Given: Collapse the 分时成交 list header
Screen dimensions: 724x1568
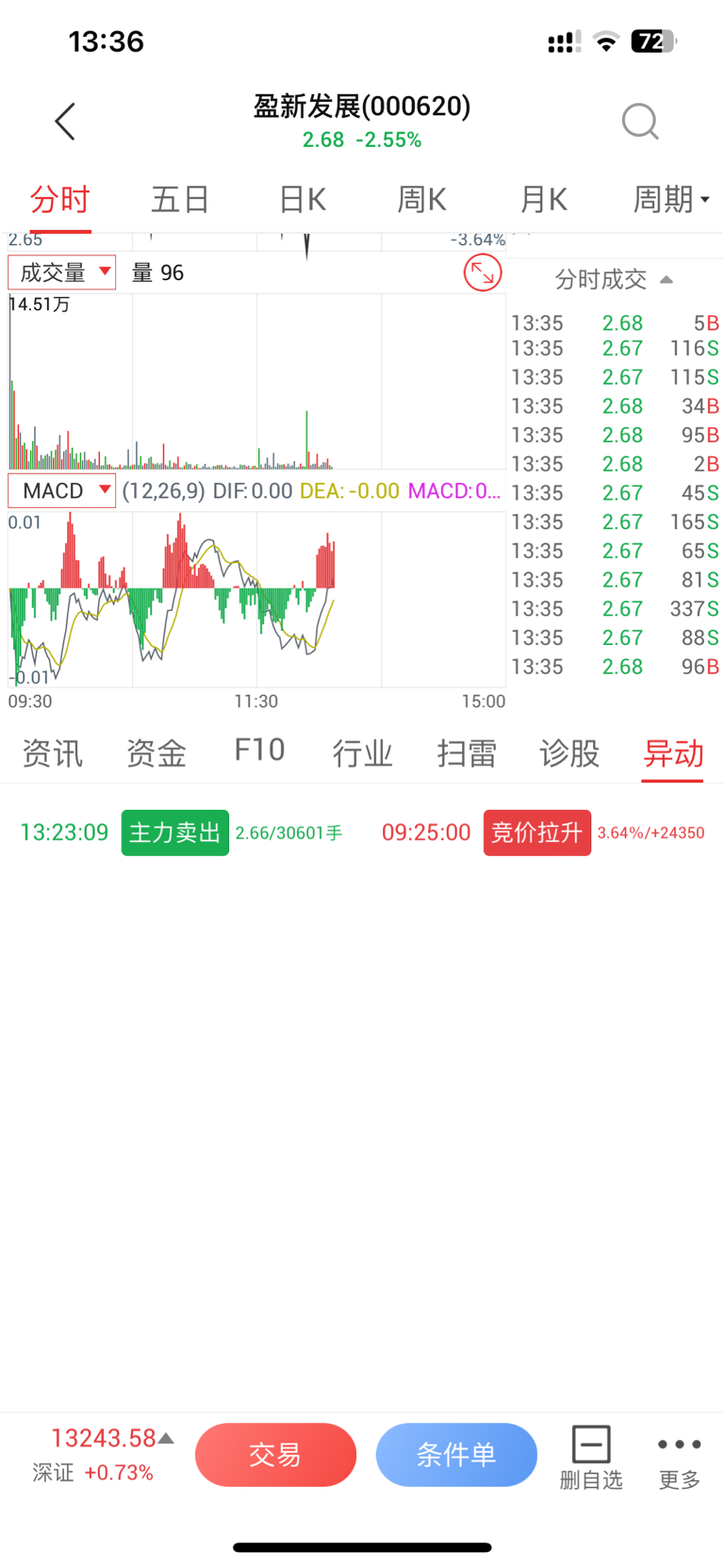Looking at the screenshot, I should 614,279.
